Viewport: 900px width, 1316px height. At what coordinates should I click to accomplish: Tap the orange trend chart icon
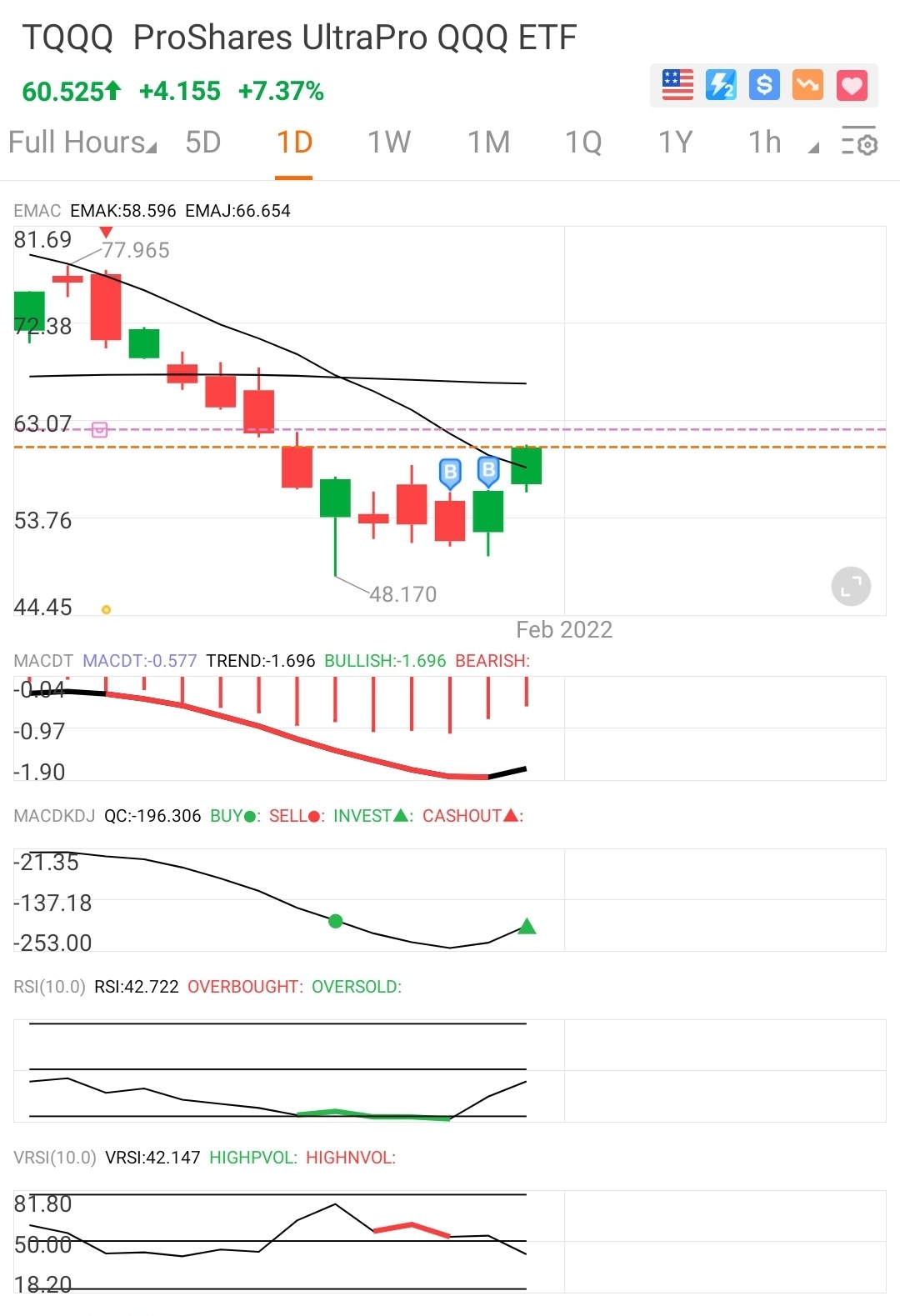[x=807, y=85]
